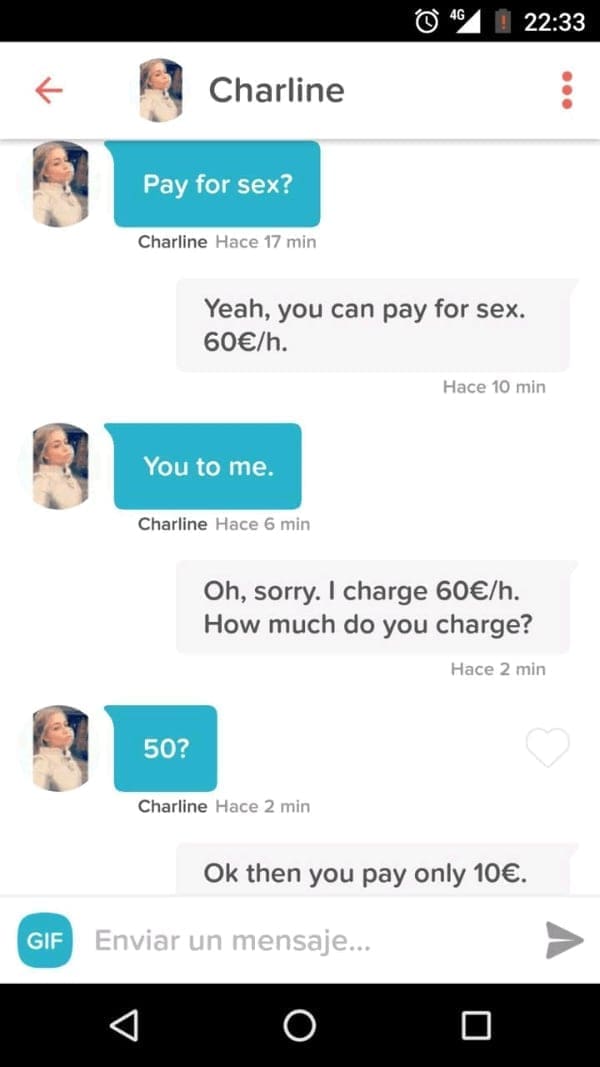Open recent apps from the navigation bar
The image size is (600, 1067).
[476, 1025]
